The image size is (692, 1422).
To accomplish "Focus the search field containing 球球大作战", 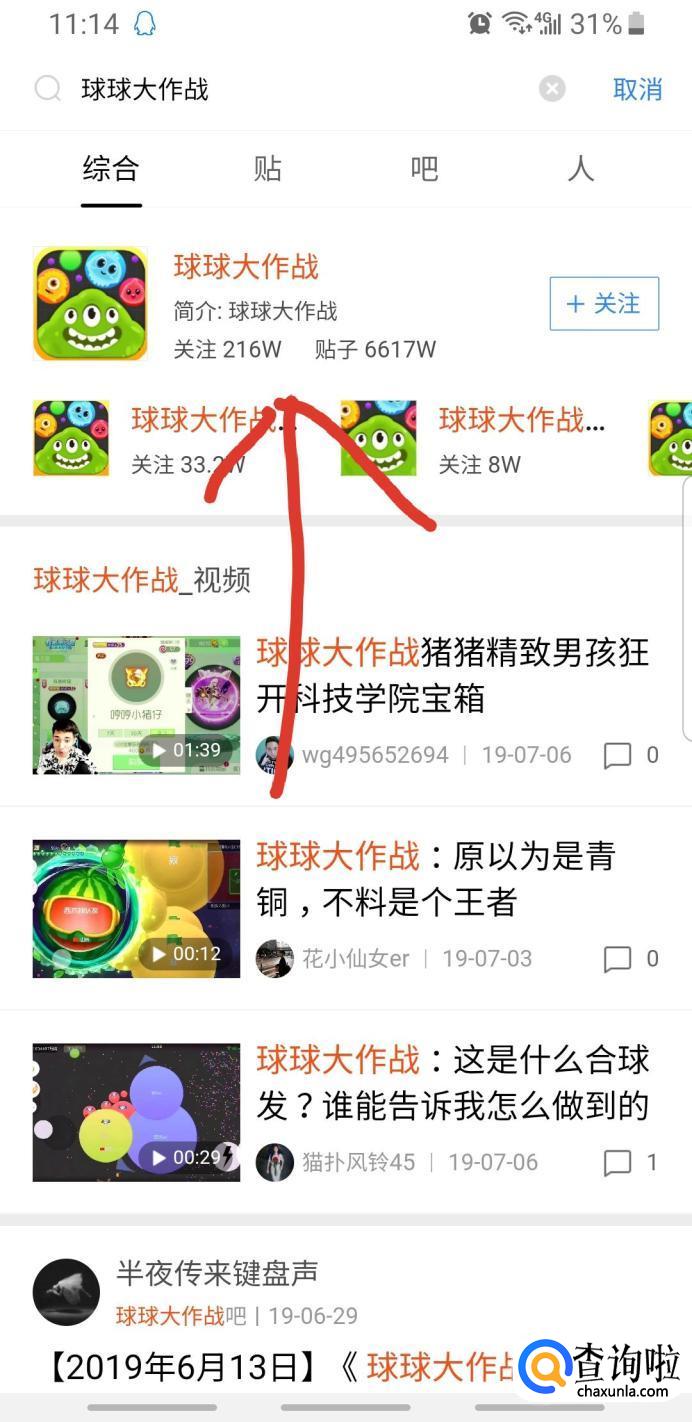I will point(290,89).
